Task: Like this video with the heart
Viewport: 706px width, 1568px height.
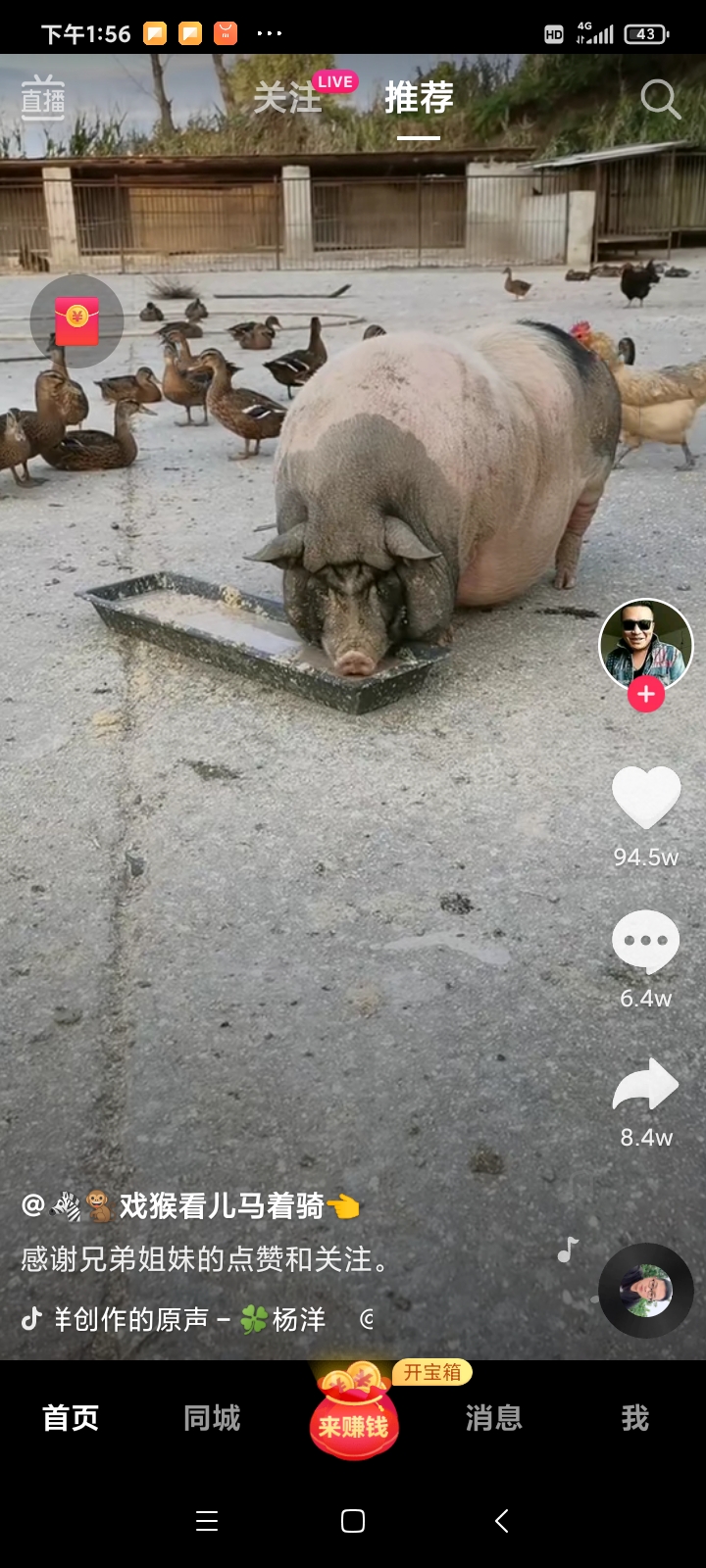Action: coord(645,797)
